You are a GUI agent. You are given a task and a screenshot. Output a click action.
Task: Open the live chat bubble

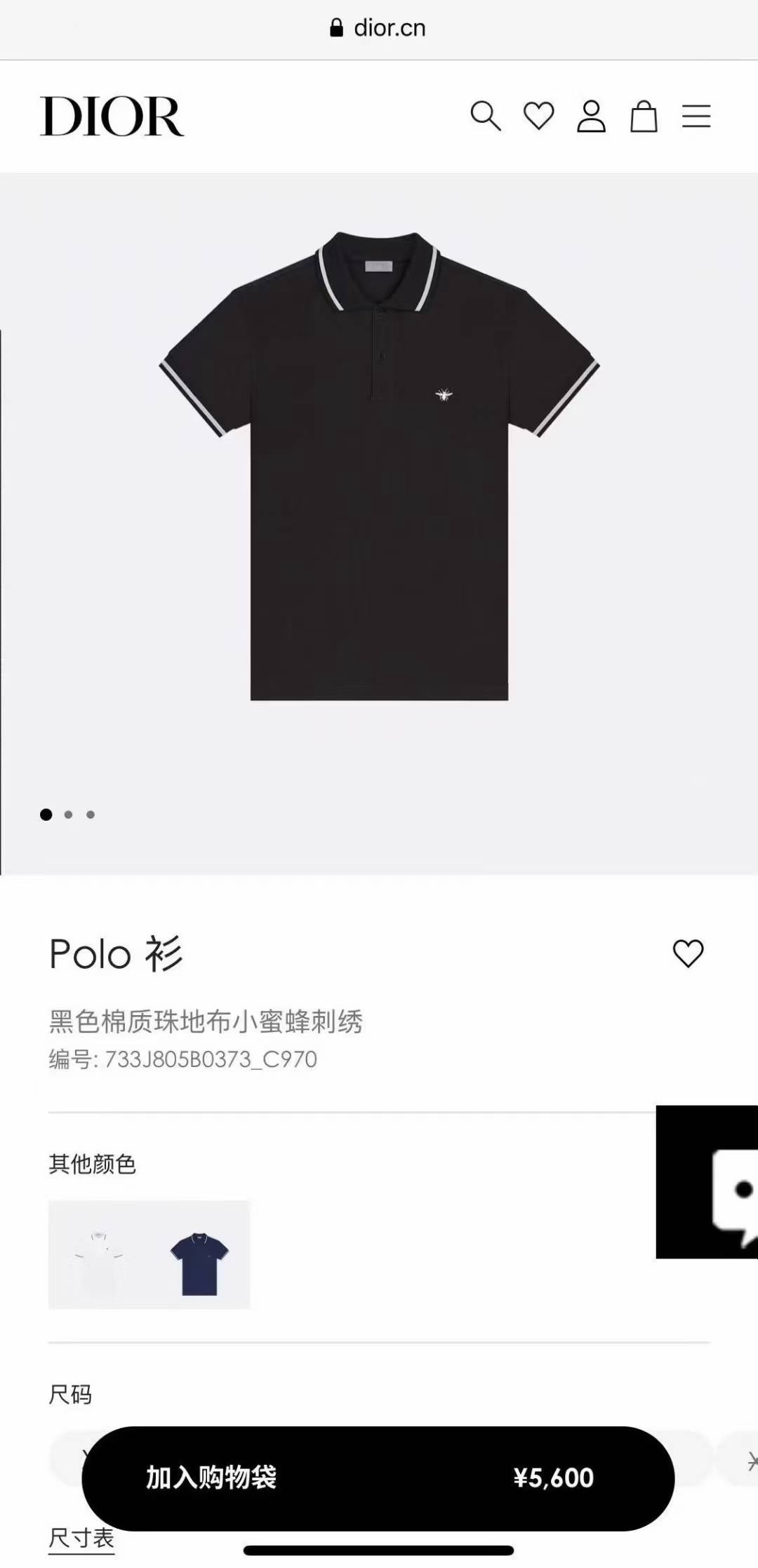(707, 1182)
